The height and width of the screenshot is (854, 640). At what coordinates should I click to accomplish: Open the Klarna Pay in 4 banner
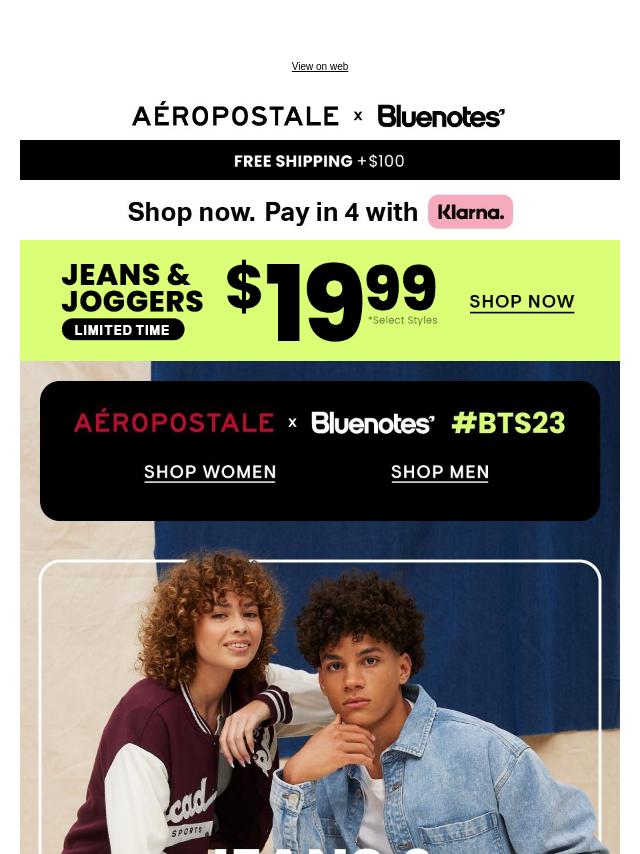tap(320, 212)
